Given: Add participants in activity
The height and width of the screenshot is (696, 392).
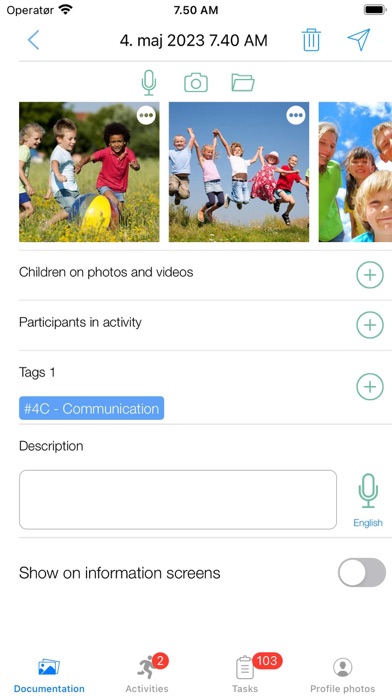Looking at the screenshot, I should click(x=370, y=325).
